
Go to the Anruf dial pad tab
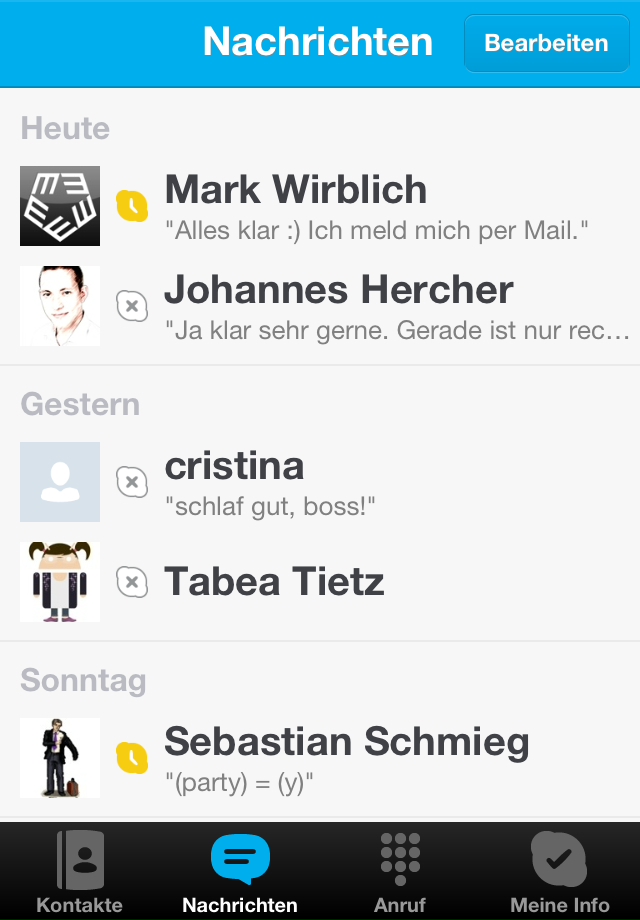coord(400,872)
